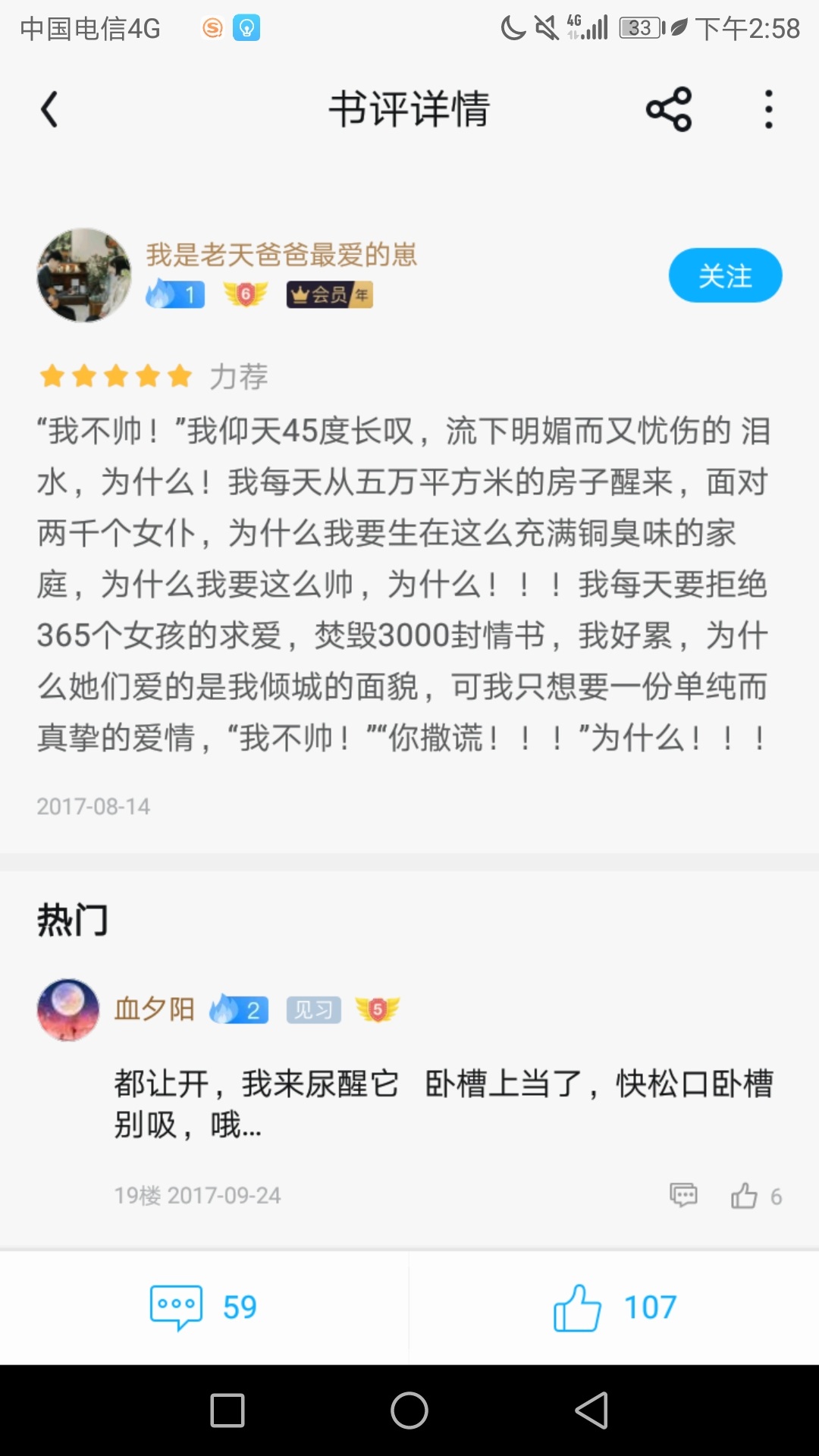Like 血夕阳's comment
Viewport: 819px width, 1456px height.
744,1196
